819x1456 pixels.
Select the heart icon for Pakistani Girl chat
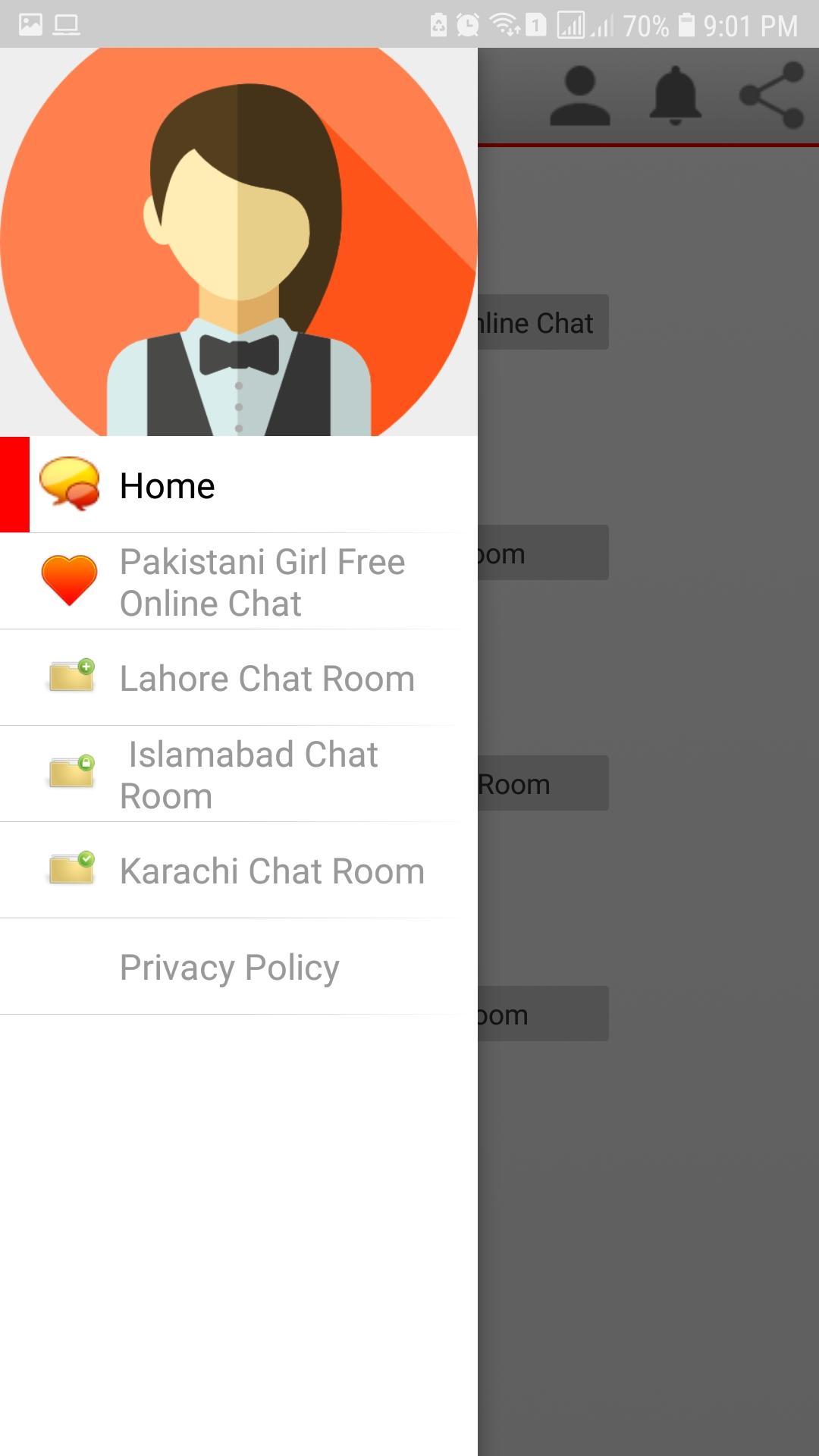click(71, 579)
